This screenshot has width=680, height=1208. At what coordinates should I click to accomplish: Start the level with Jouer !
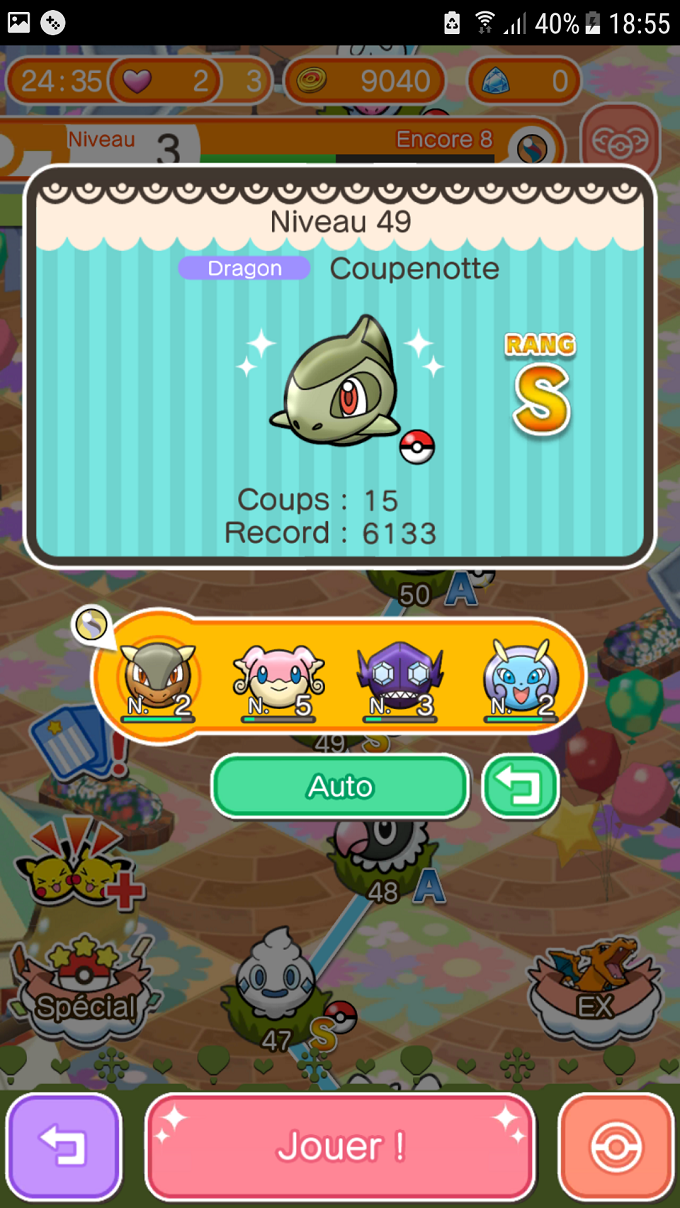340,1146
